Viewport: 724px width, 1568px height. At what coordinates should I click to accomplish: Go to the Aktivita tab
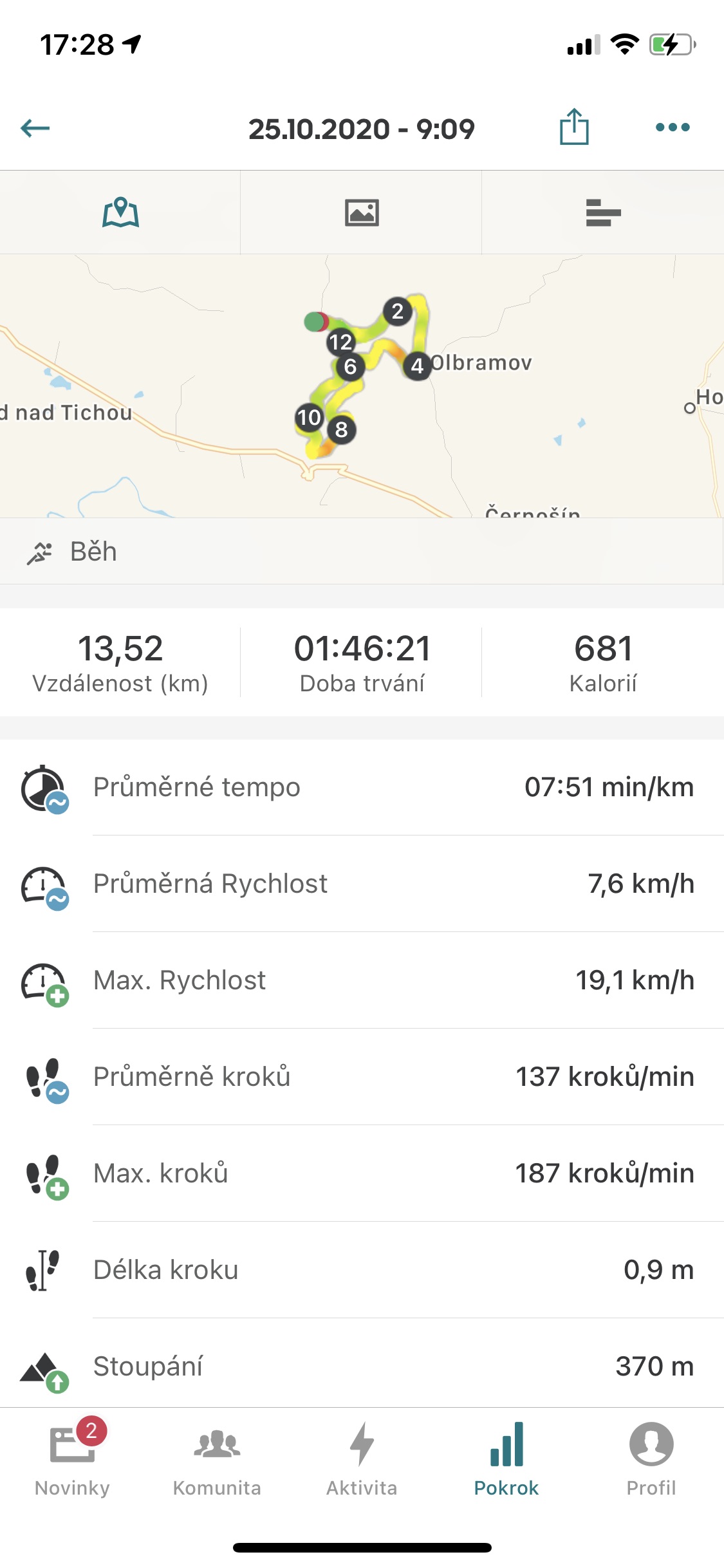coord(362,1459)
